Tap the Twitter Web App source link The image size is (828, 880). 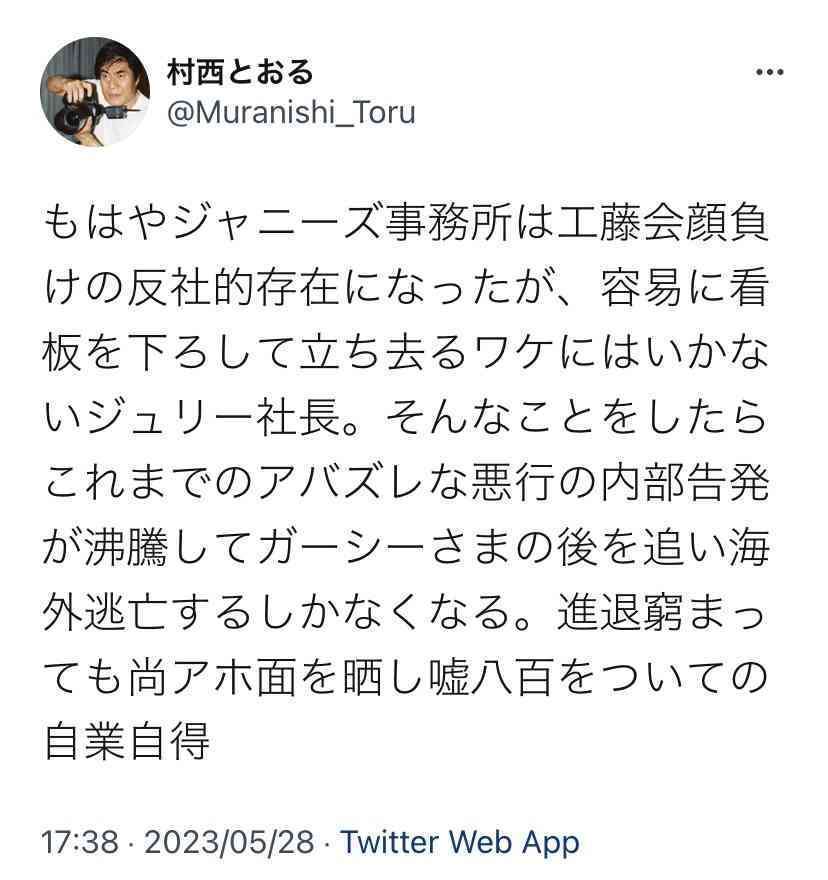[x=460, y=841]
